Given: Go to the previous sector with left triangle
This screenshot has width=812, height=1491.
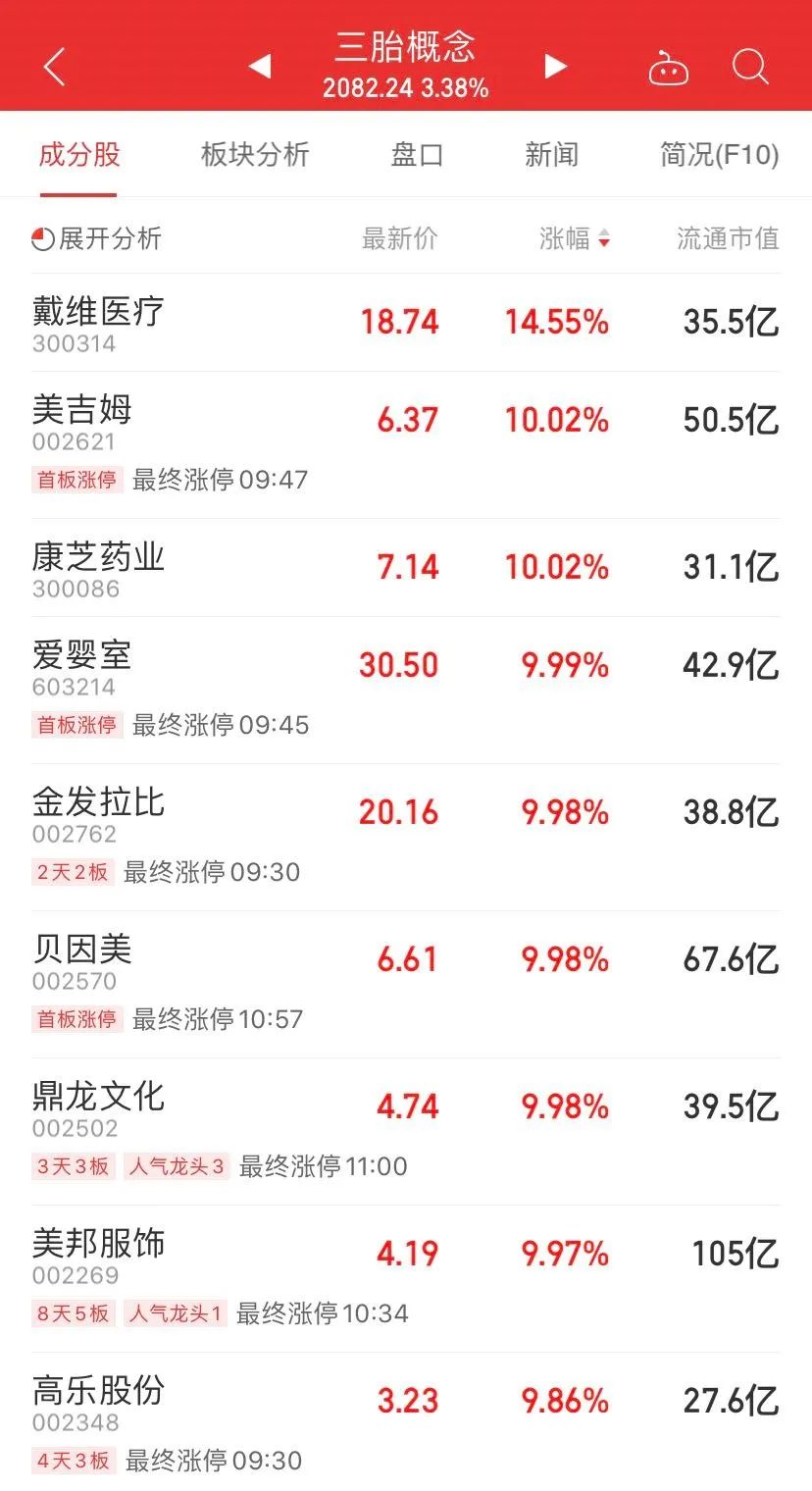Looking at the screenshot, I should [260, 67].
